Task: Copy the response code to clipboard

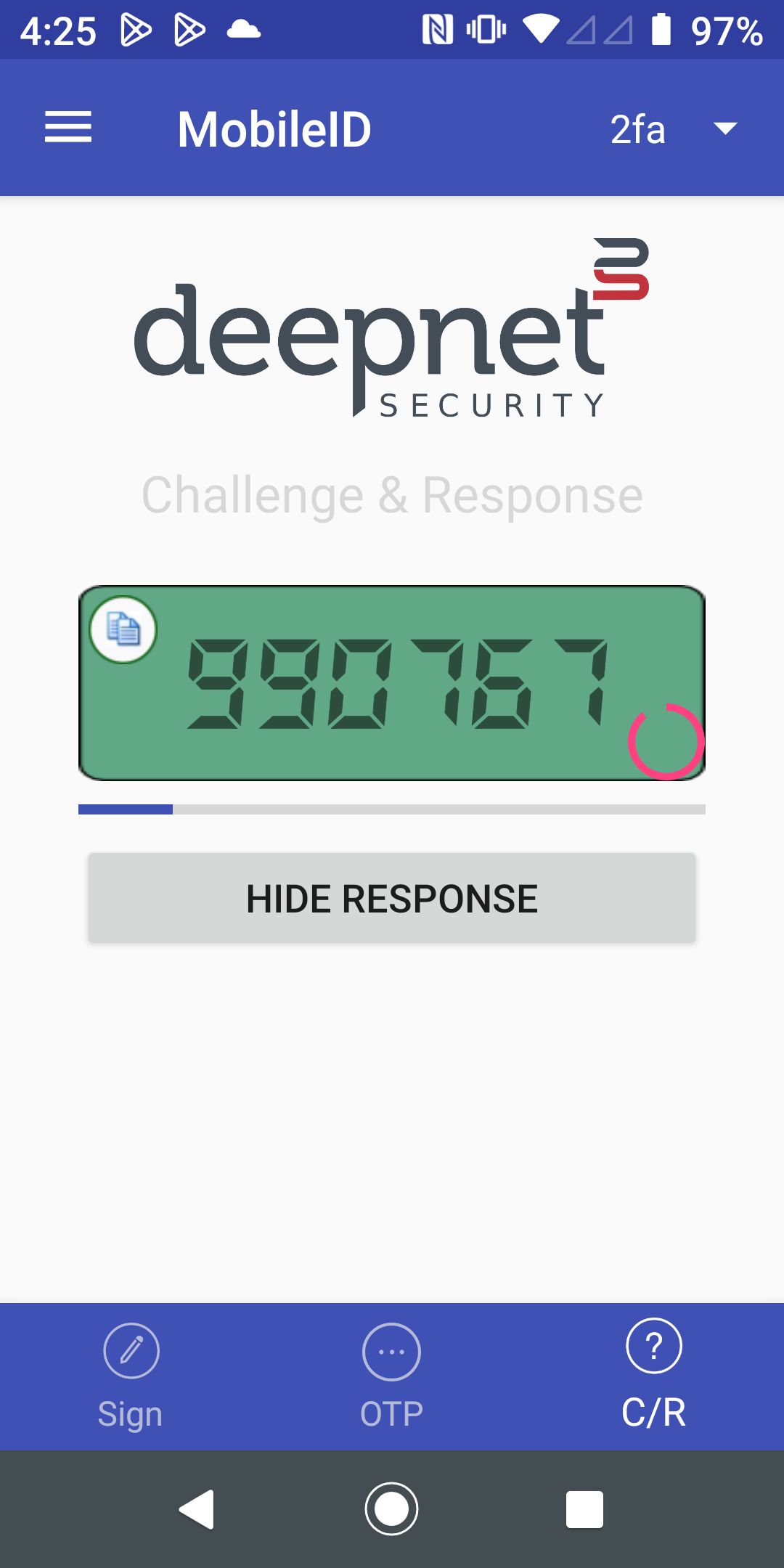Action: pos(123,629)
